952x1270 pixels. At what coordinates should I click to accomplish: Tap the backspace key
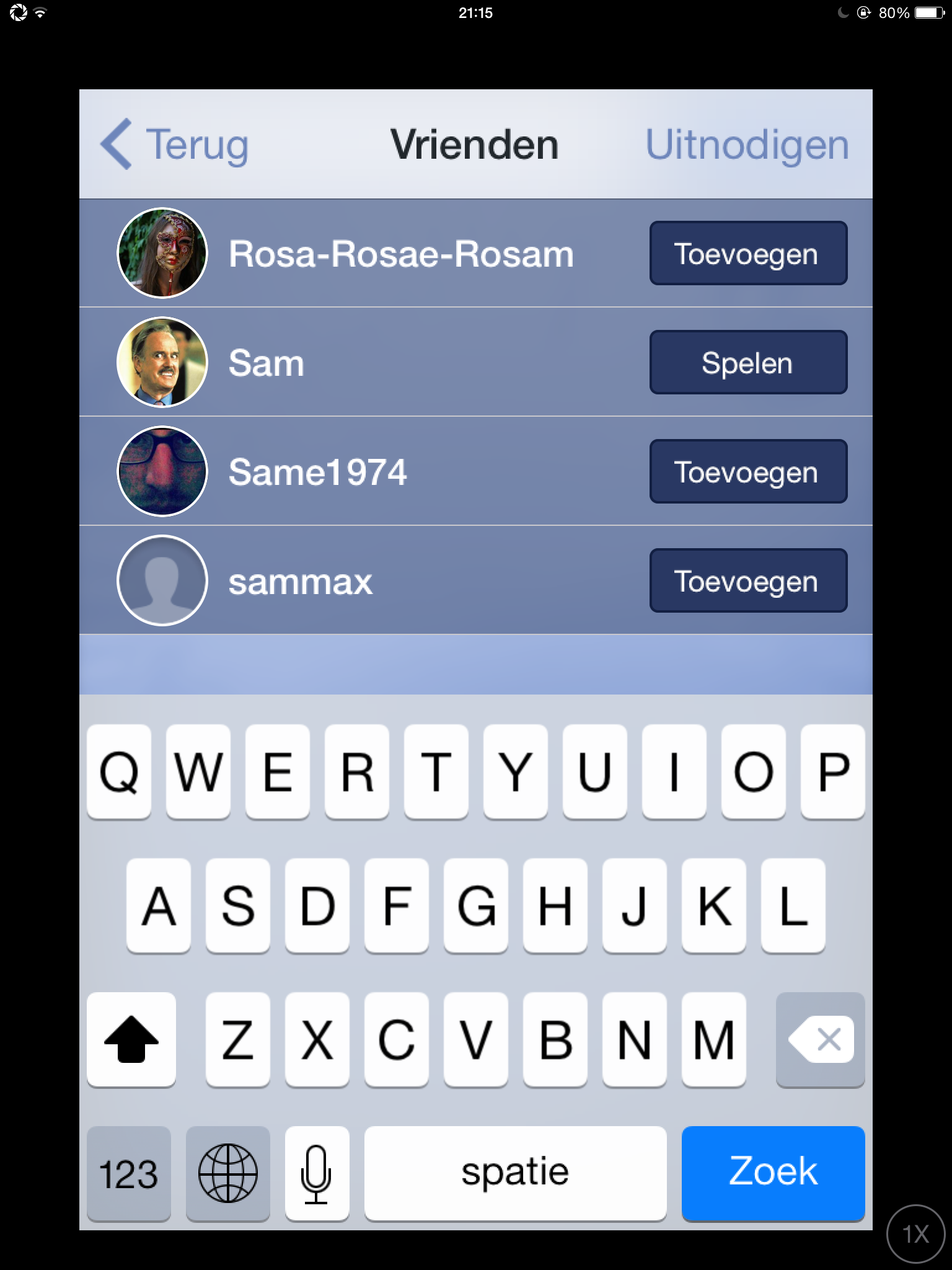[x=819, y=1039]
